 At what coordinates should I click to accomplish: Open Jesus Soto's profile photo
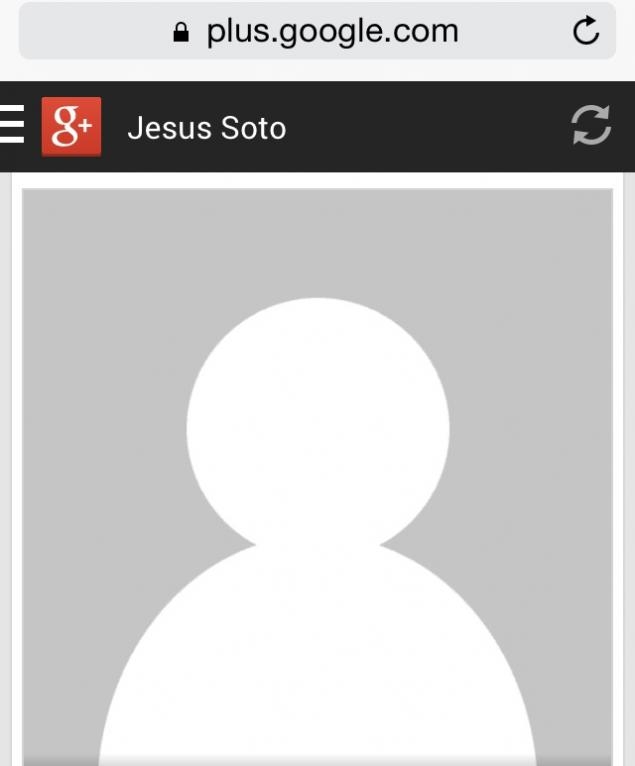tap(318, 477)
